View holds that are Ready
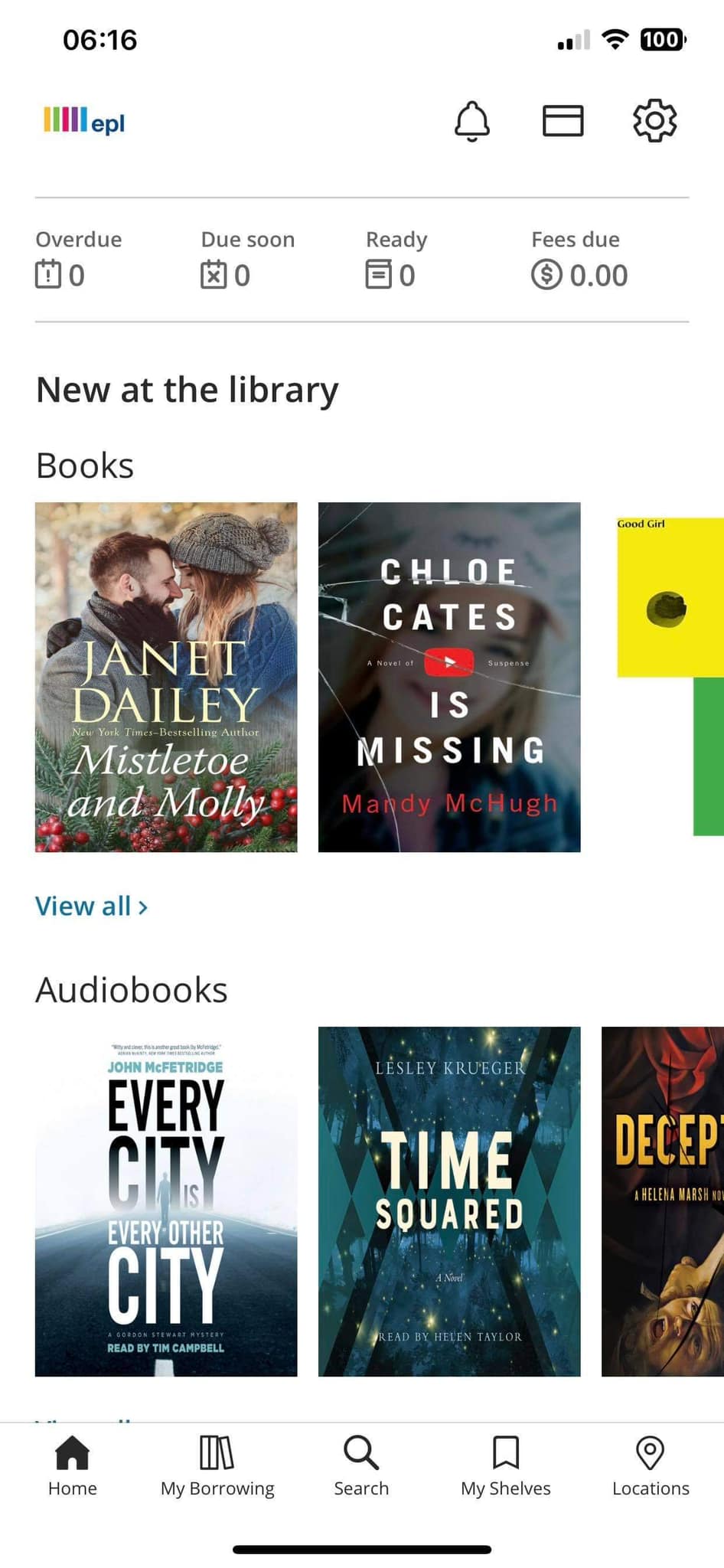The width and height of the screenshot is (724, 1568). 396,260
